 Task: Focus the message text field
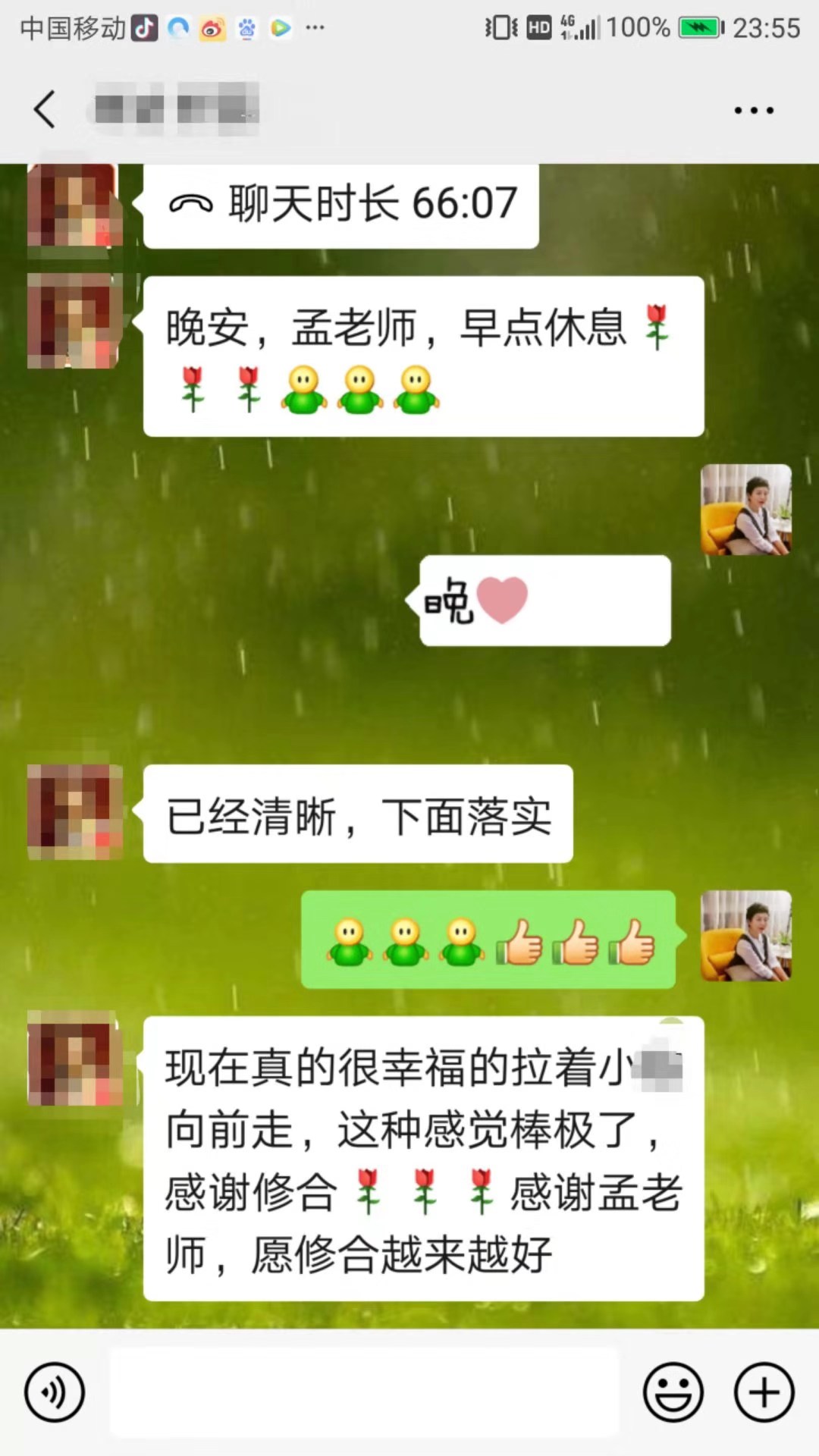364,1392
